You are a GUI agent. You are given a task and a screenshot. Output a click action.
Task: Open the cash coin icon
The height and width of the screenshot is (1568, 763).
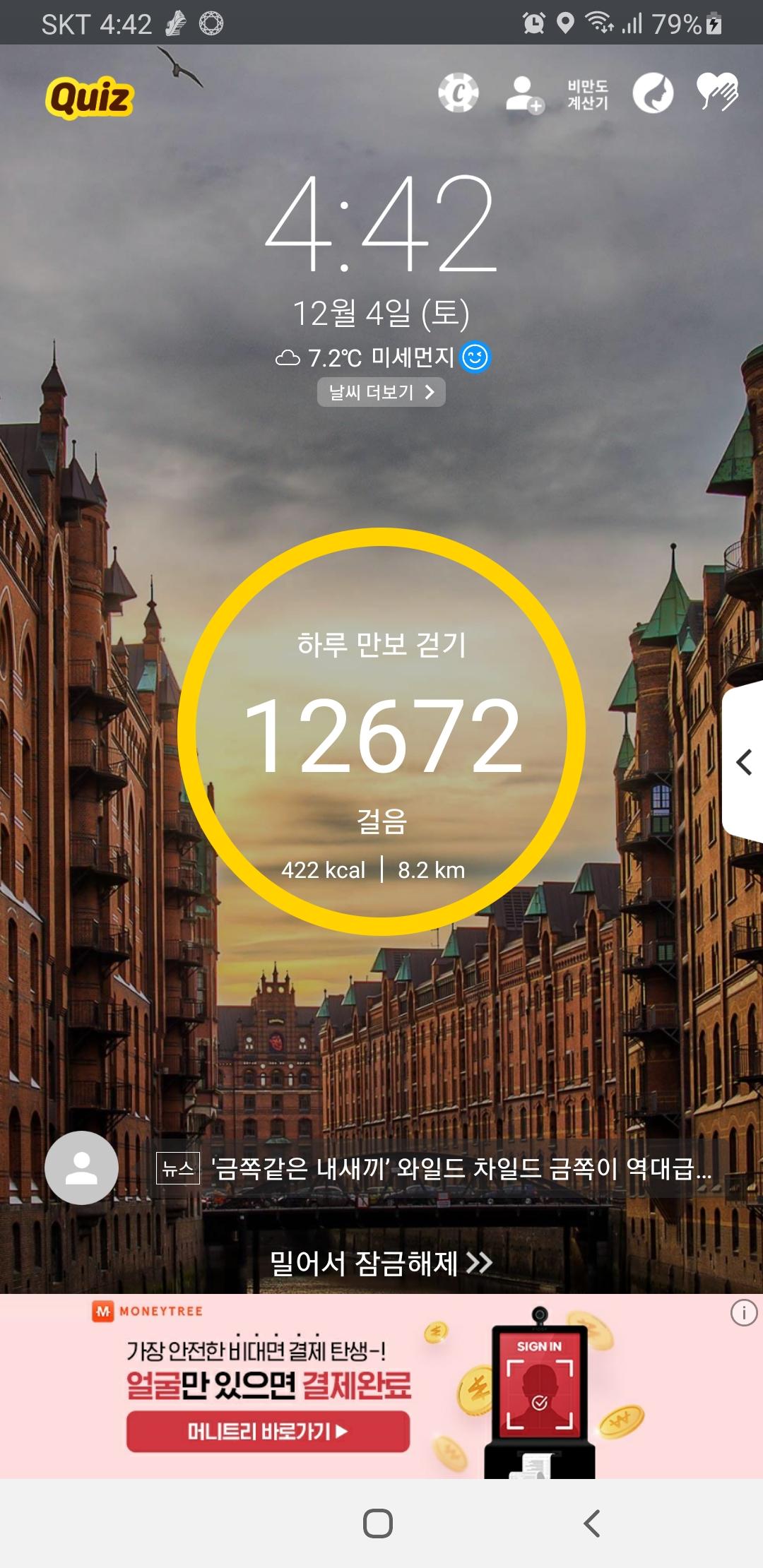pos(458,93)
